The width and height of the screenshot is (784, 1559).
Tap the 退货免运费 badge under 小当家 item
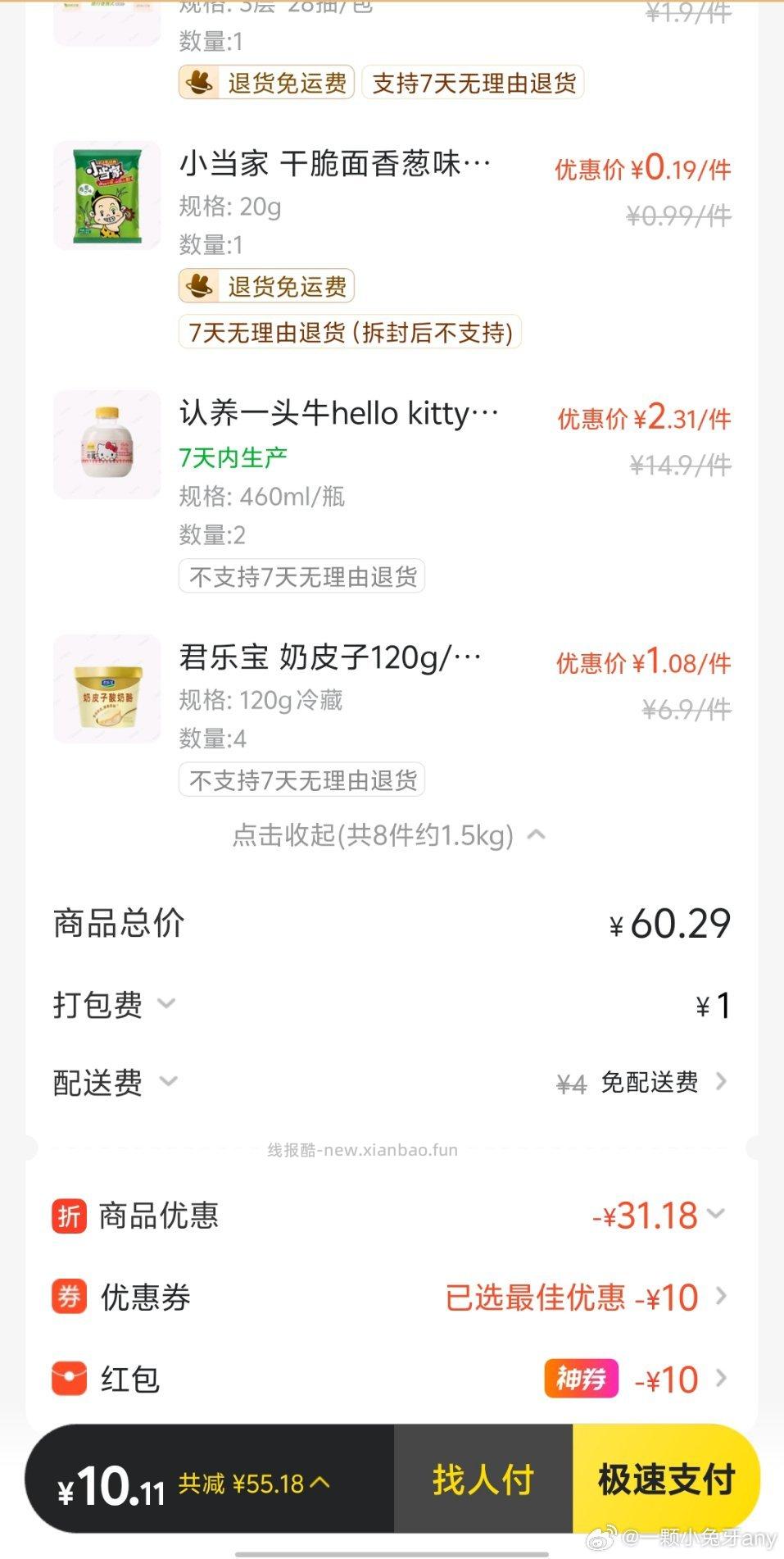[x=266, y=286]
